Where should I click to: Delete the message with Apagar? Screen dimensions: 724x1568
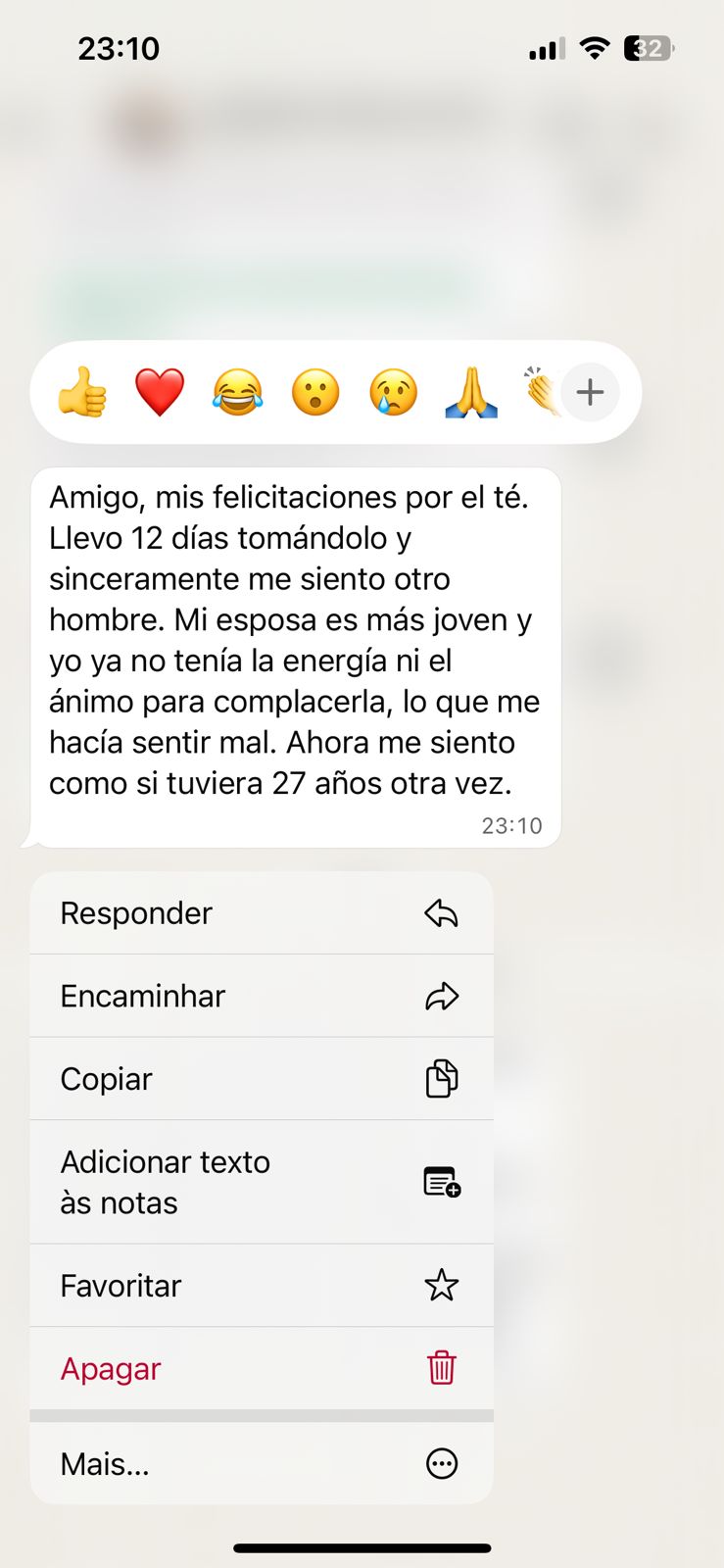click(x=262, y=1368)
